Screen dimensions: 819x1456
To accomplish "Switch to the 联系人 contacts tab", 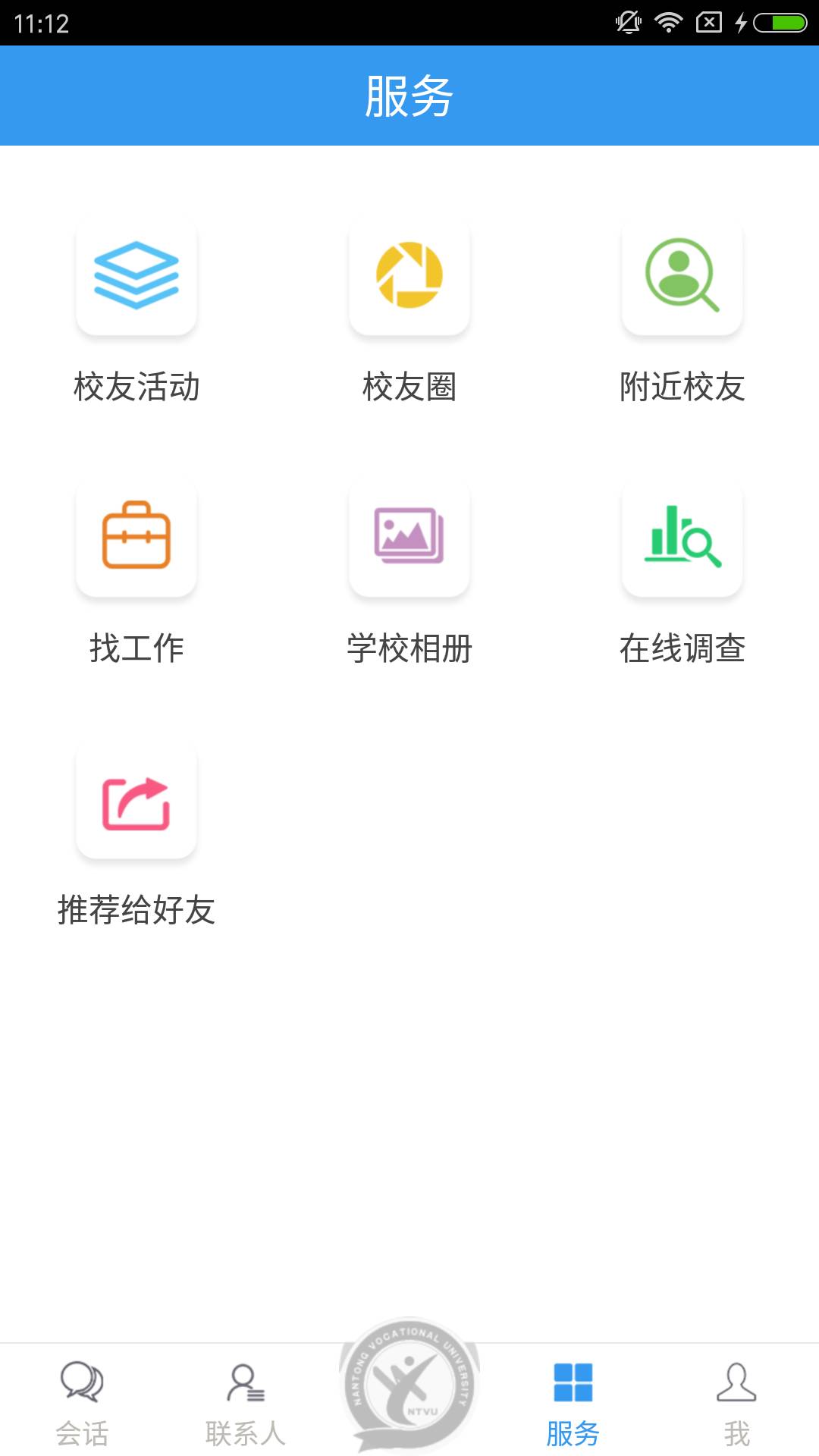I will click(246, 1404).
